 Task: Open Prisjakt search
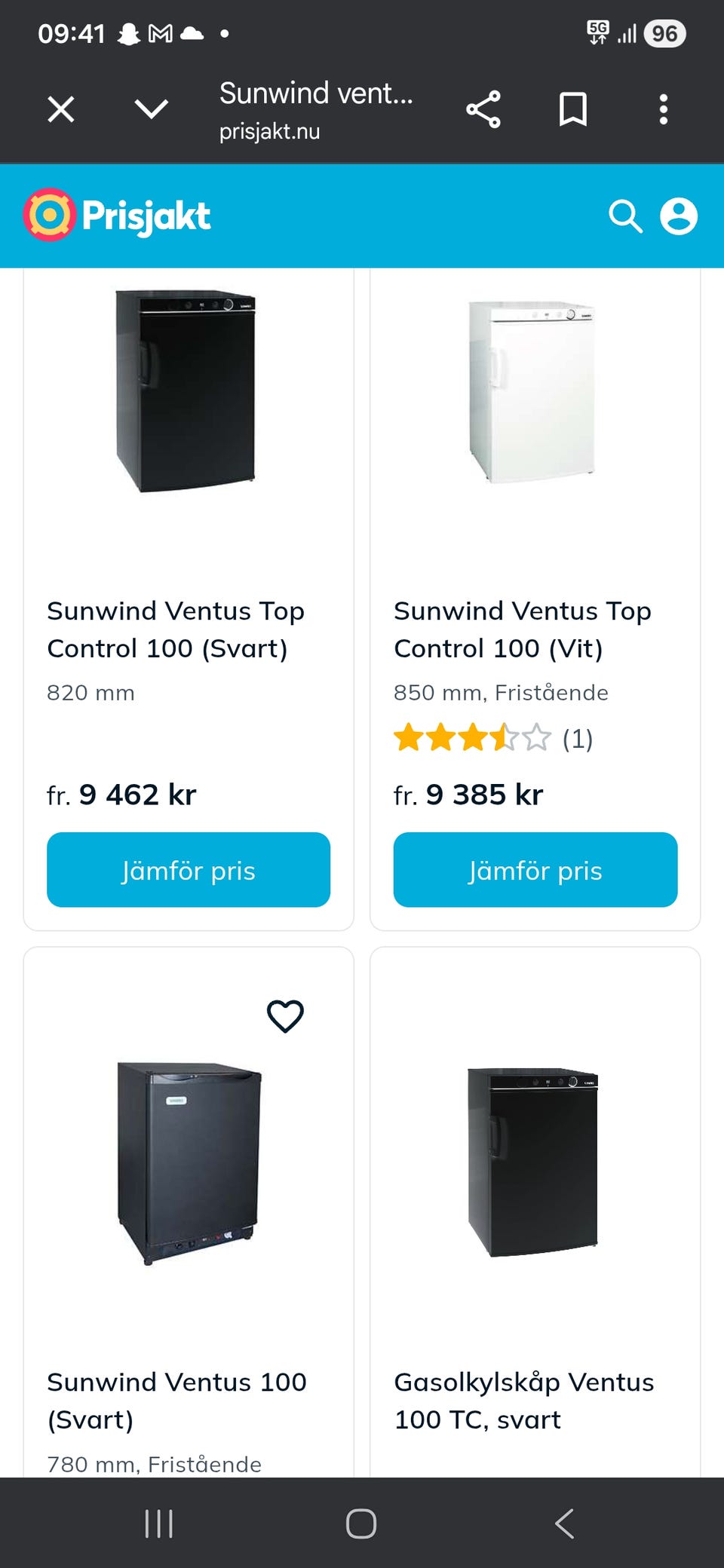pyautogui.click(x=625, y=216)
